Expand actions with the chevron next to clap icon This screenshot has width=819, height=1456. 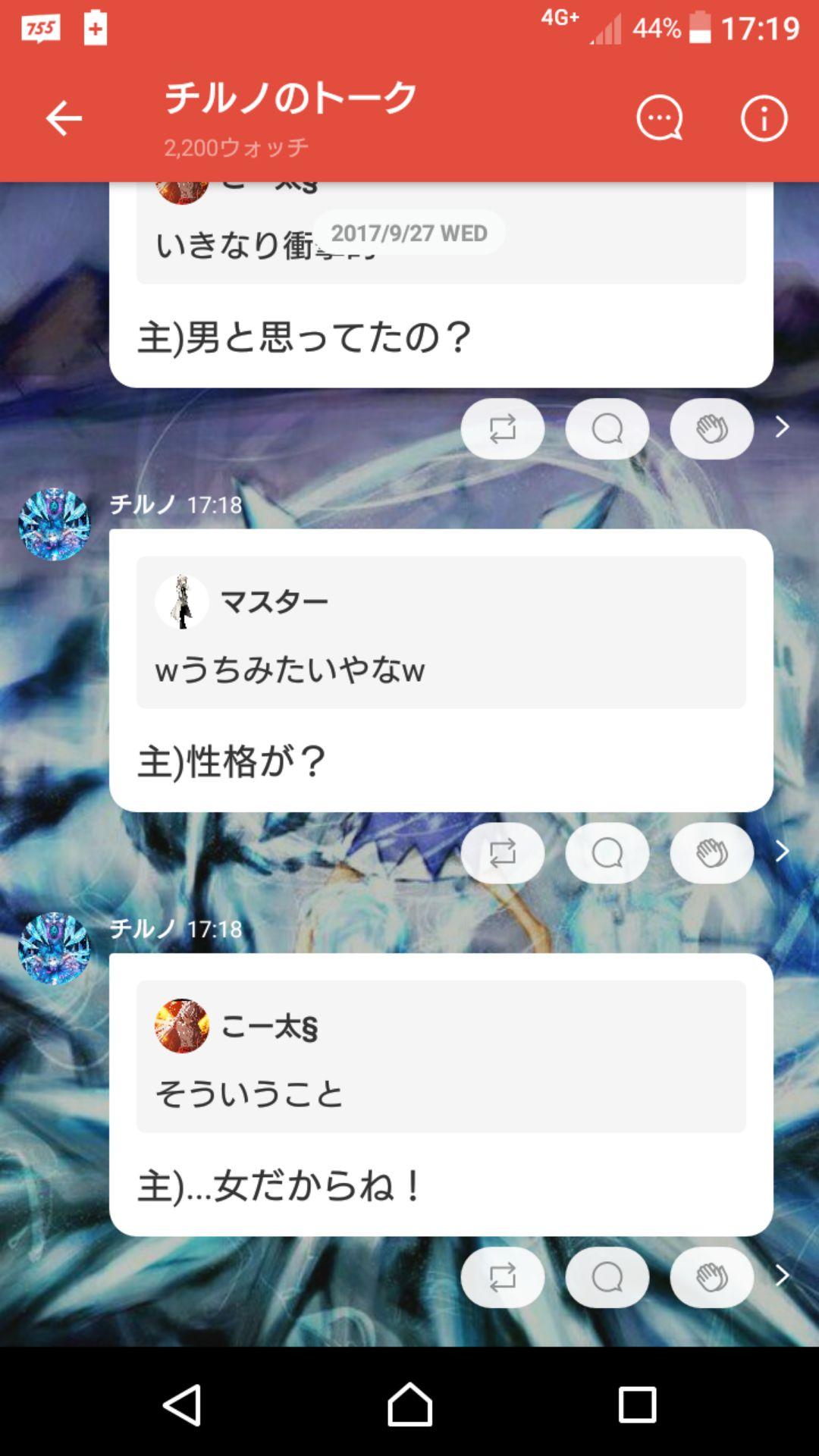point(783,428)
